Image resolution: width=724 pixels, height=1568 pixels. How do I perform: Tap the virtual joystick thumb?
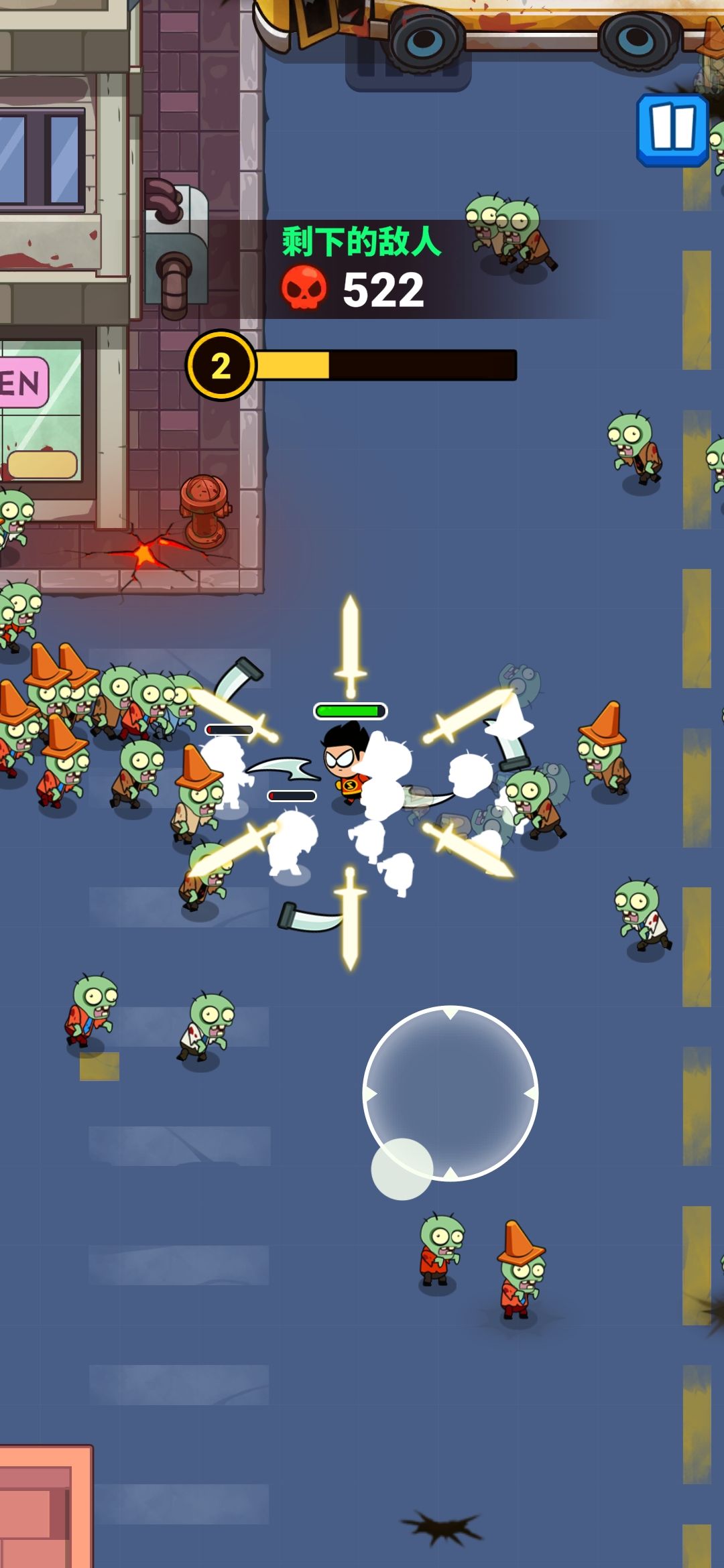point(402,1169)
